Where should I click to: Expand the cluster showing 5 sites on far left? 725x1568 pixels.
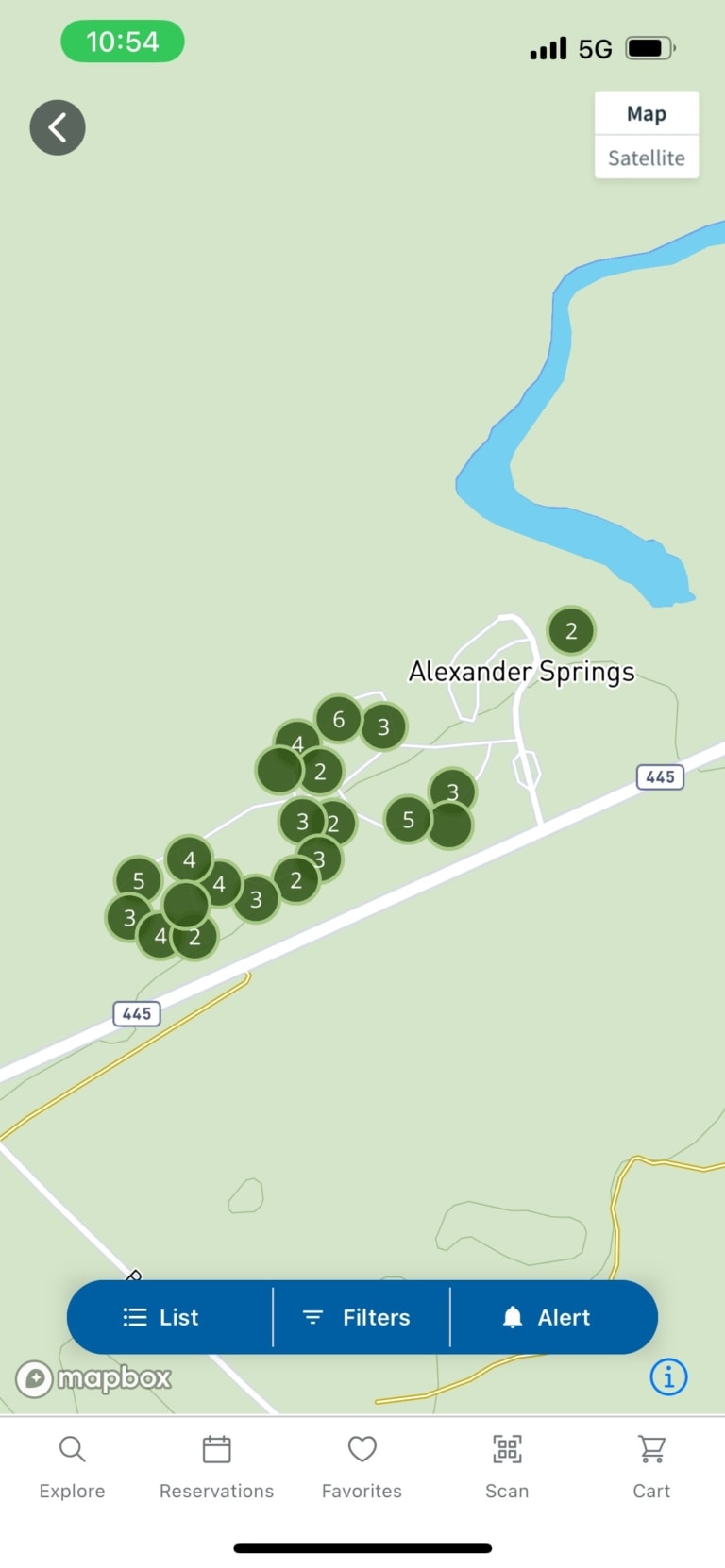(138, 881)
